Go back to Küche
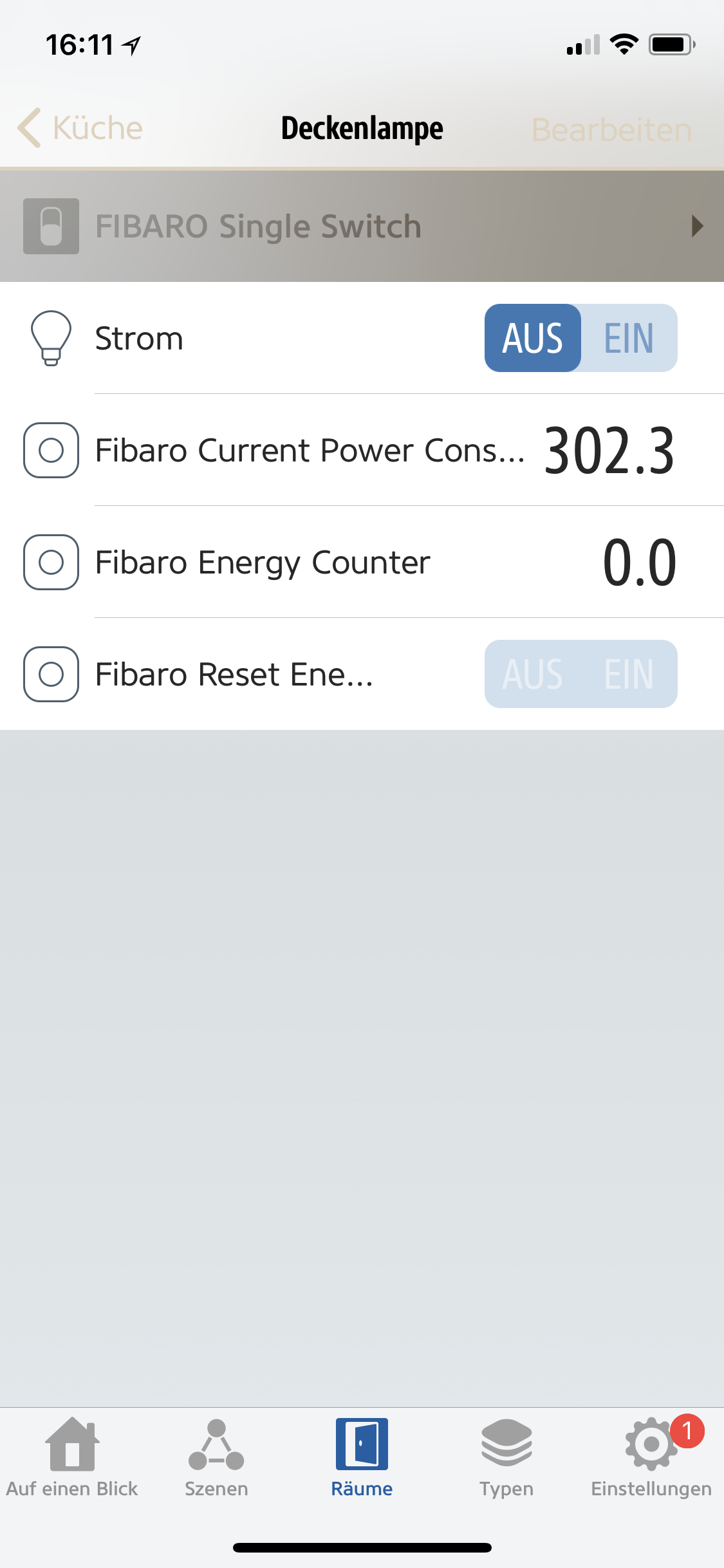The height and width of the screenshot is (1568, 724). [80, 128]
